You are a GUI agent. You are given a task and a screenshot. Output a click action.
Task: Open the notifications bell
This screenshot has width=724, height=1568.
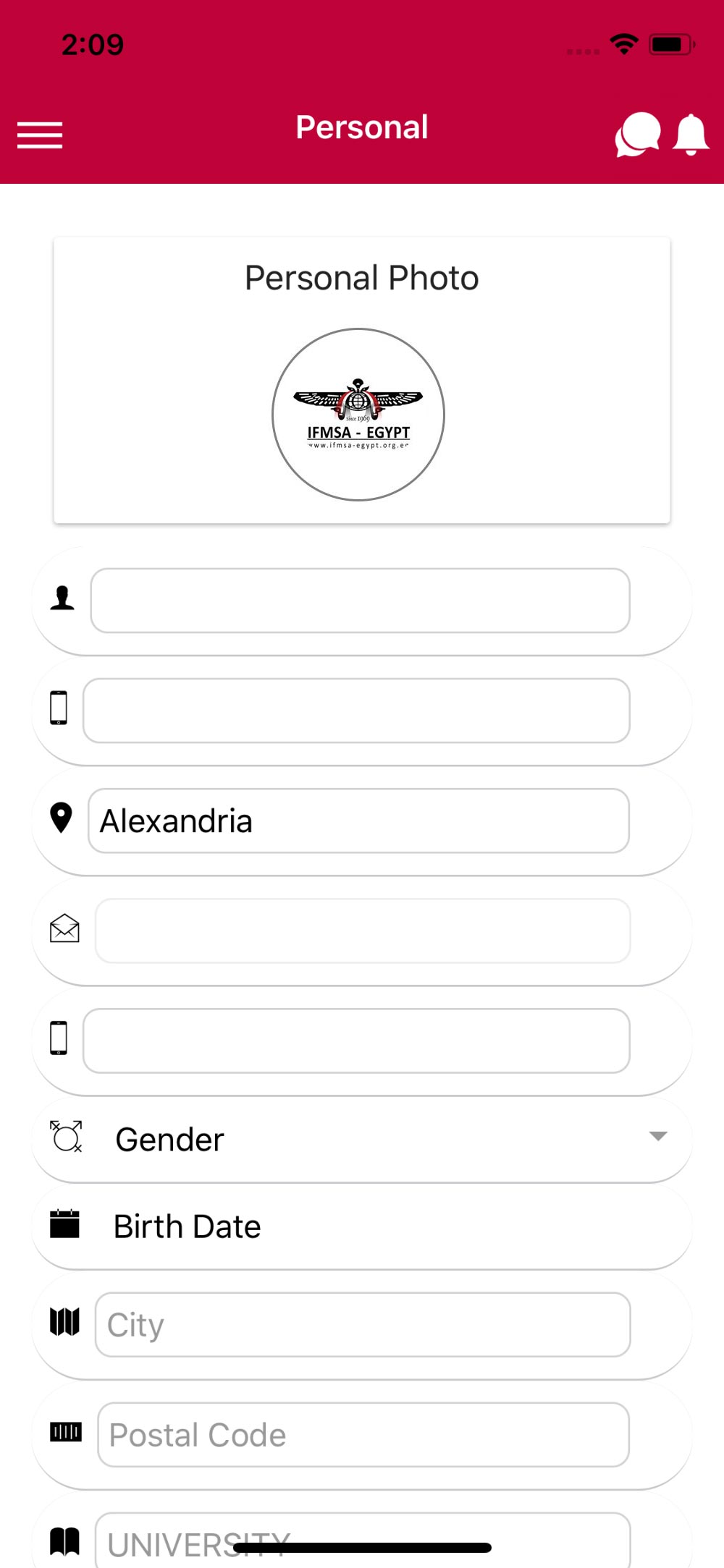691,135
